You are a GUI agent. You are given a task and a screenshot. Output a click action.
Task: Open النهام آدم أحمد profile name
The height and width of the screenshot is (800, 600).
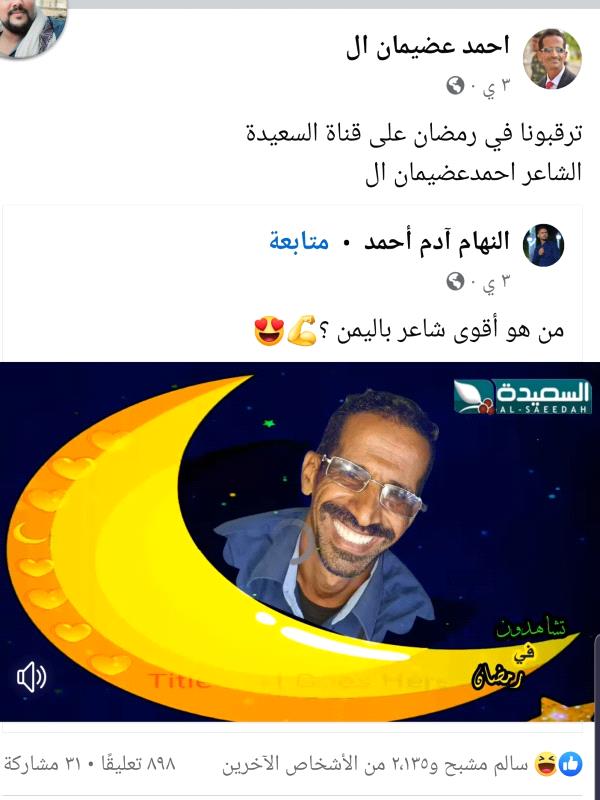point(438,242)
